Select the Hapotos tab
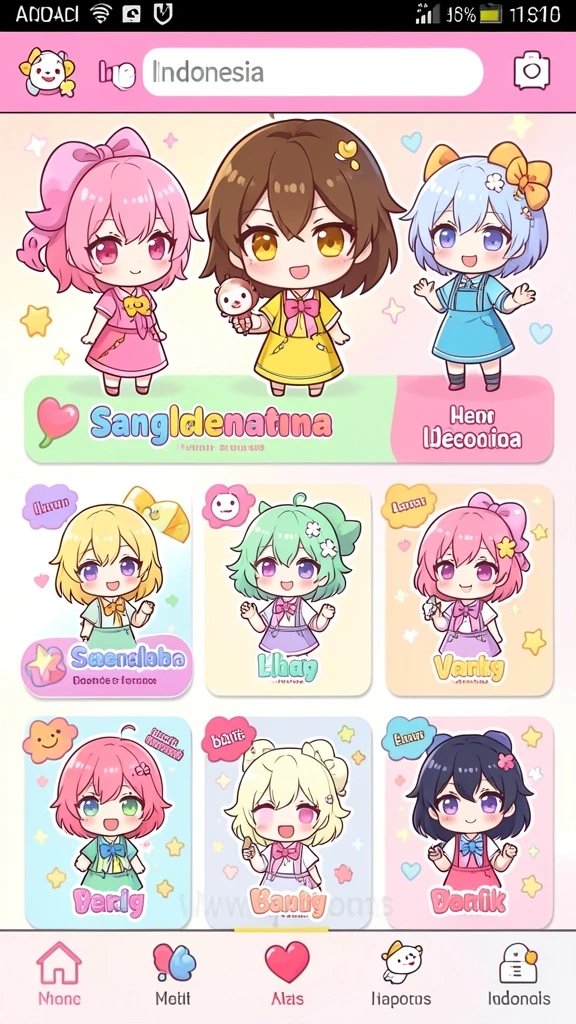 coord(401,974)
